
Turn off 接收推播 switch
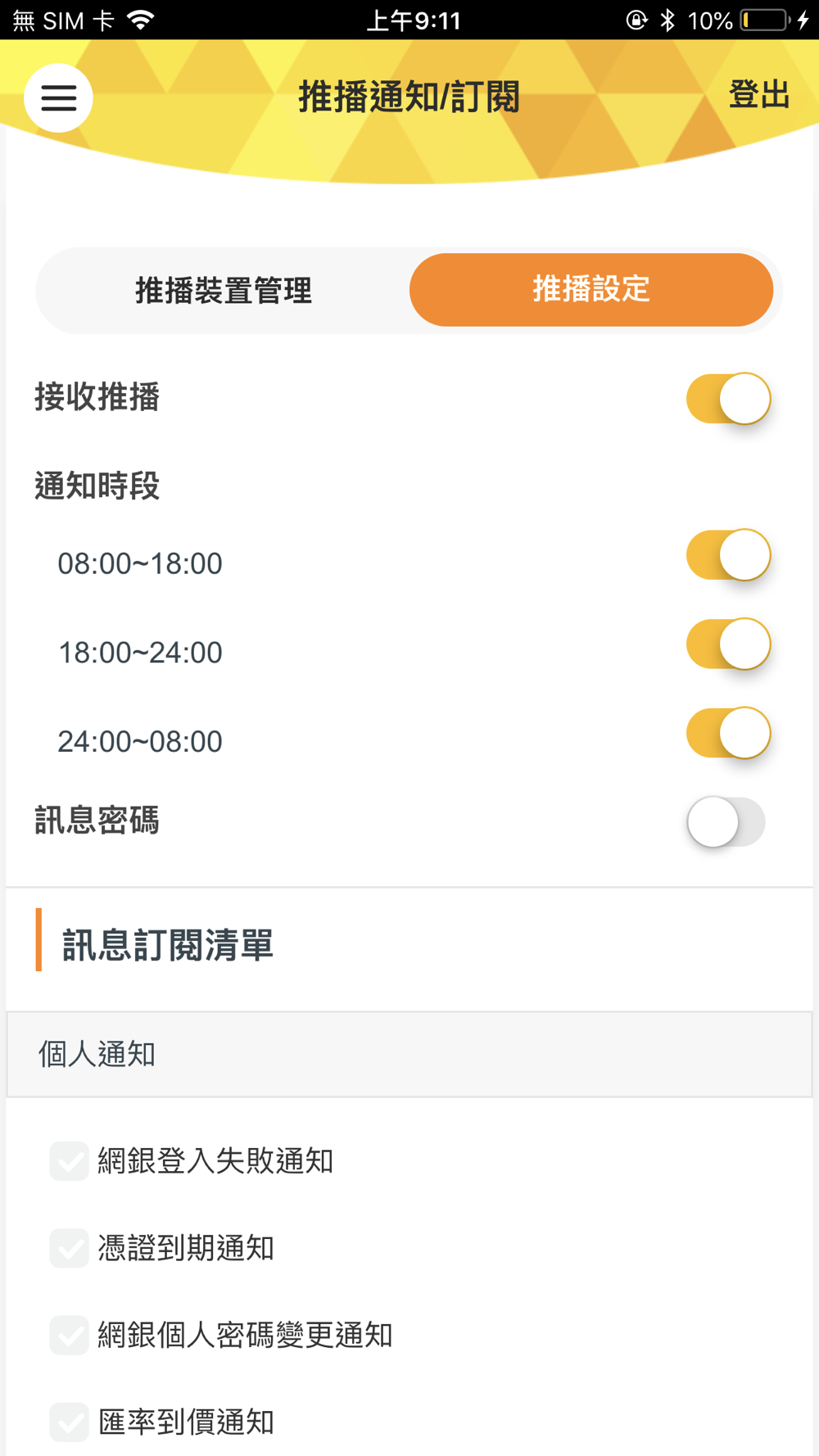pyautogui.click(x=728, y=399)
